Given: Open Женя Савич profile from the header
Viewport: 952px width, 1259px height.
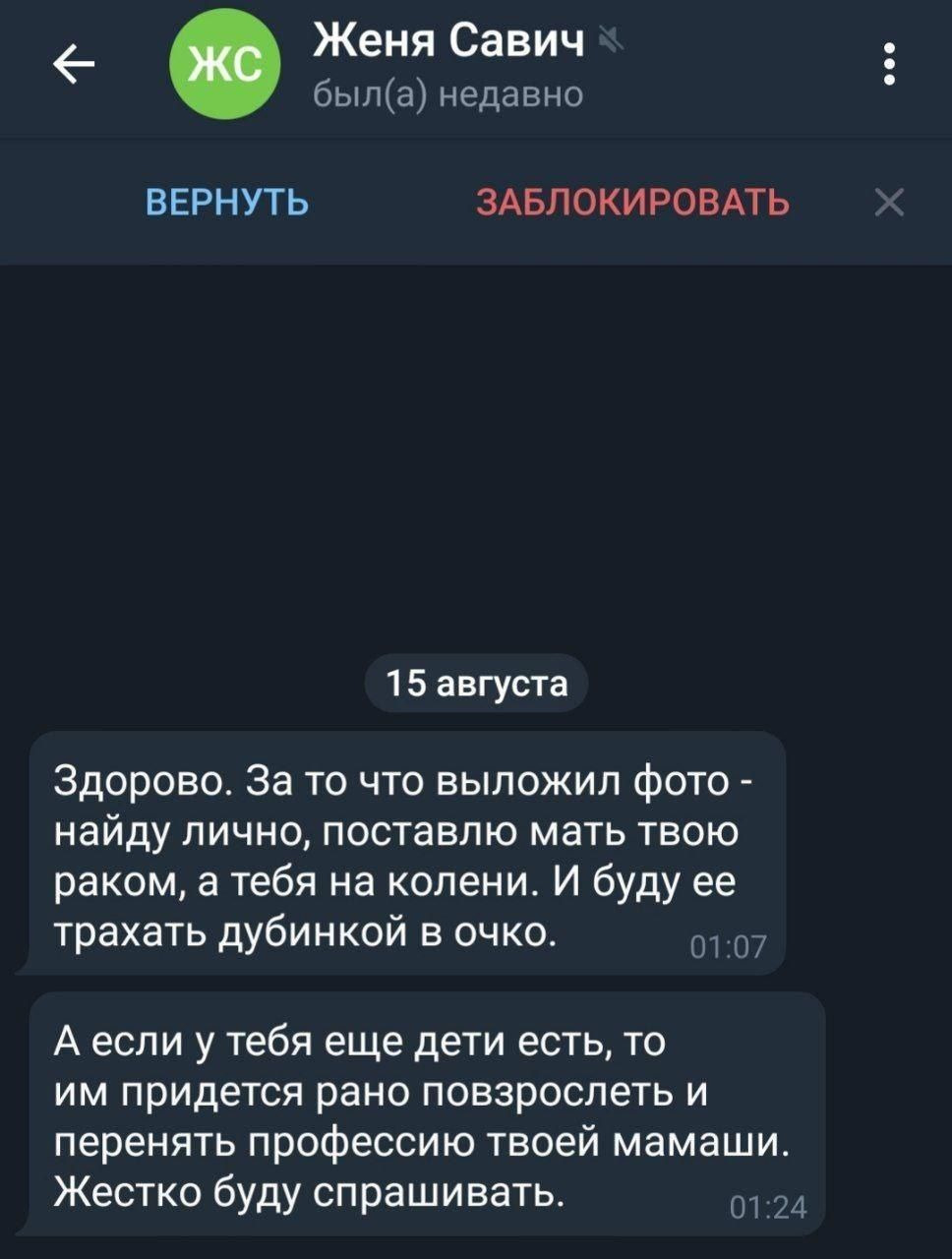Looking at the screenshot, I should tap(448, 43).
